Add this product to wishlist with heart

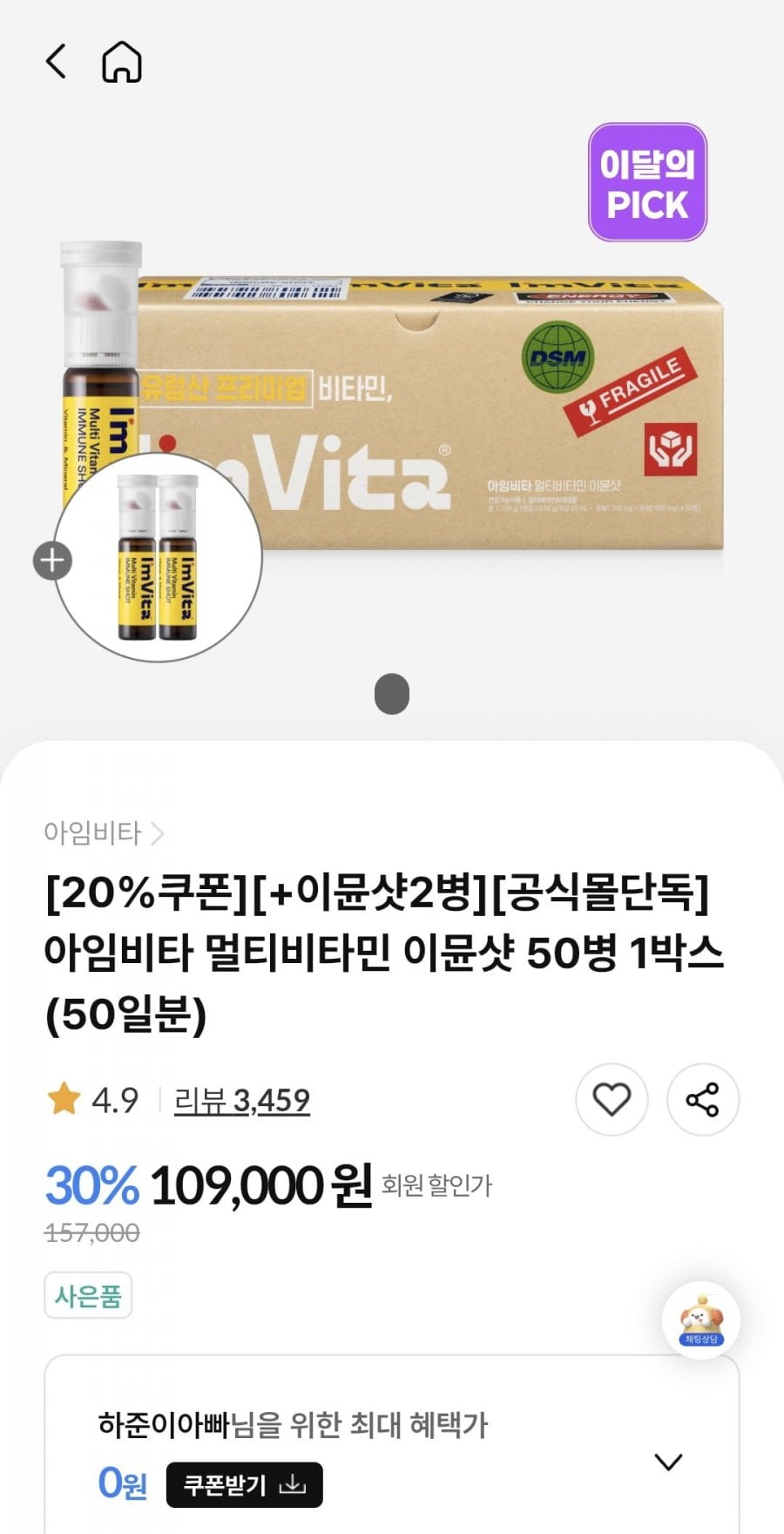[x=612, y=1100]
